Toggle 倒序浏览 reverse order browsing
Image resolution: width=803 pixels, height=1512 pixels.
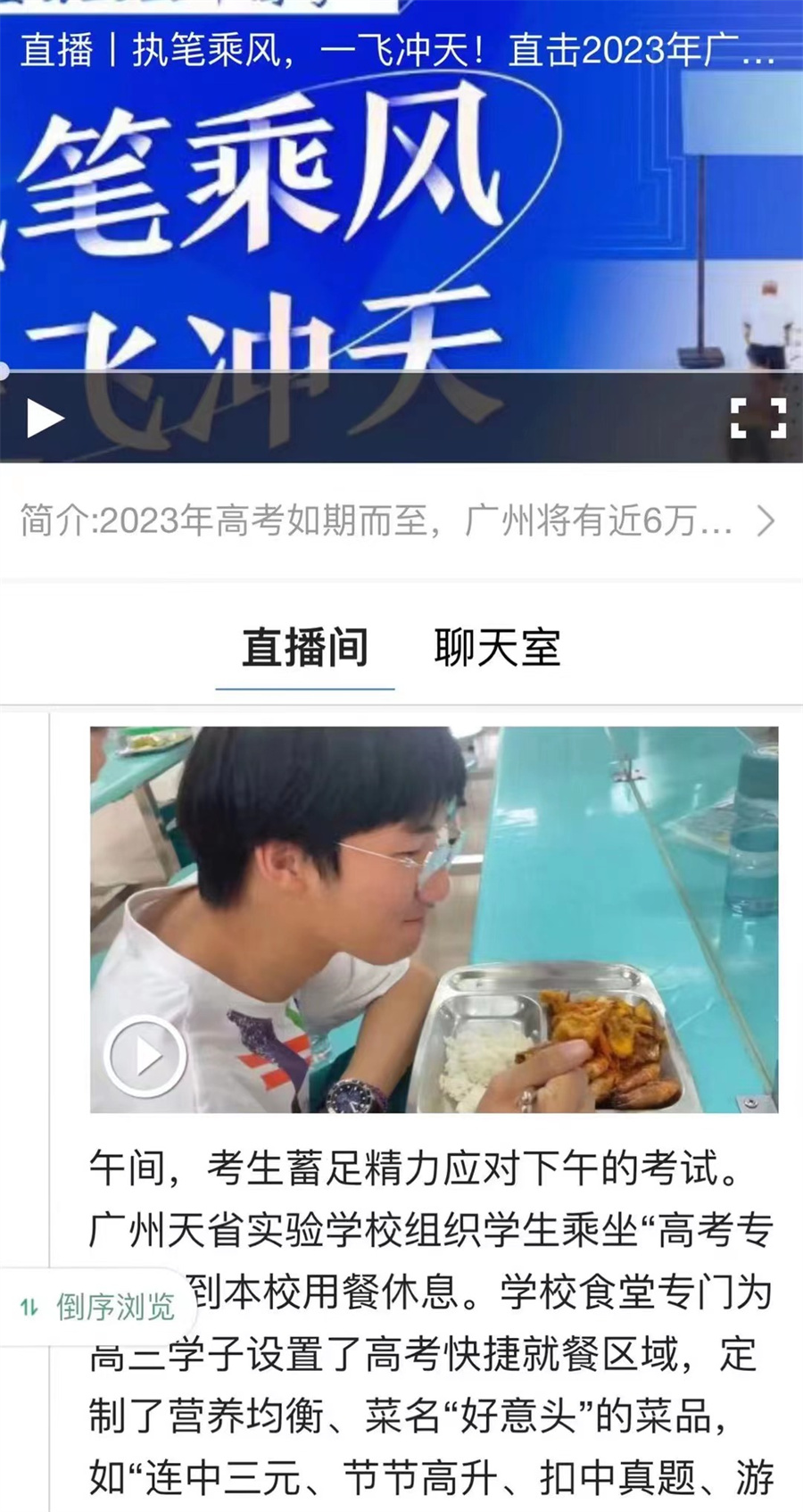(x=98, y=1308)
